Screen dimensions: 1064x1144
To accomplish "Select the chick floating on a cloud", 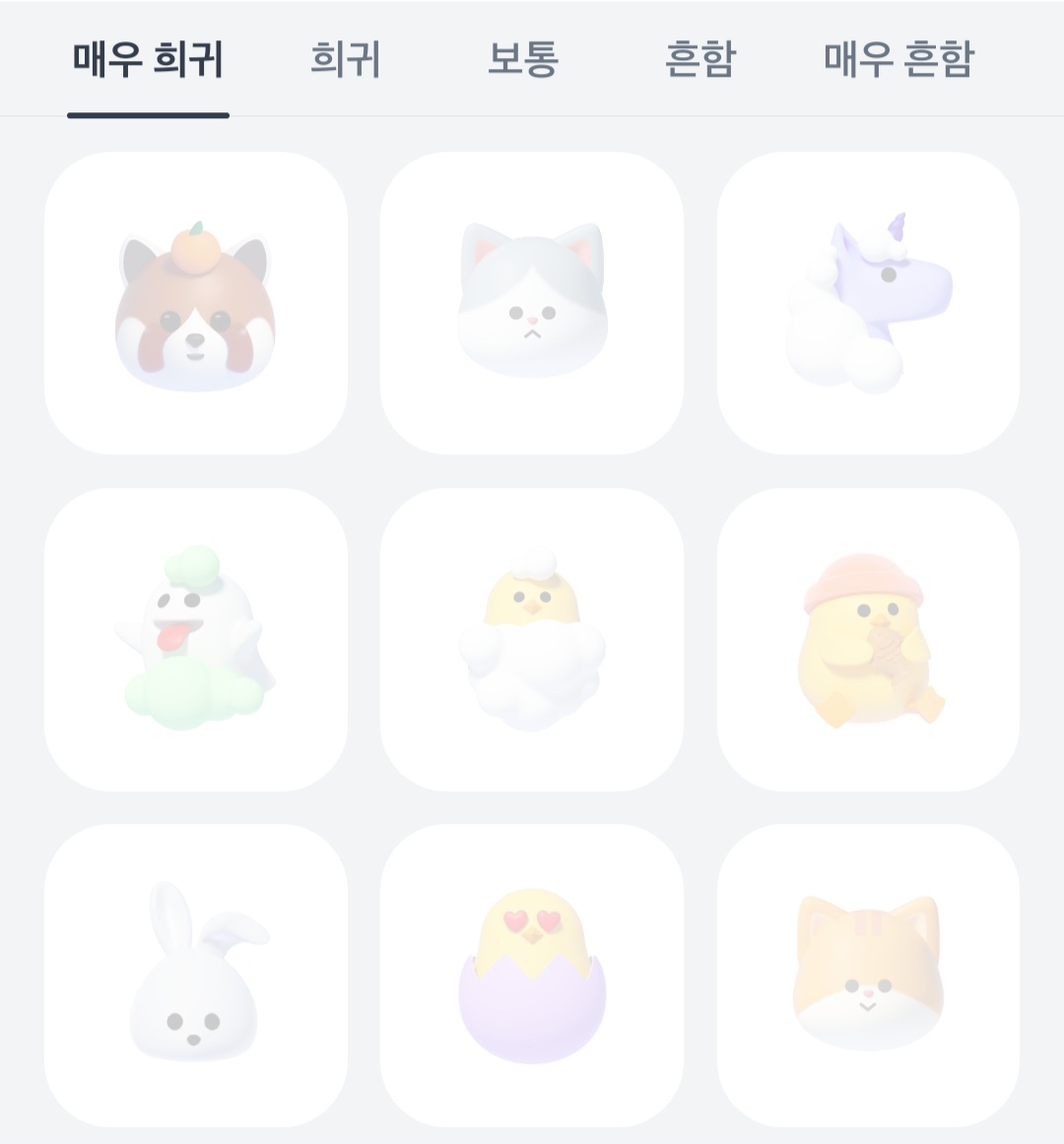I will coord(530,639).
